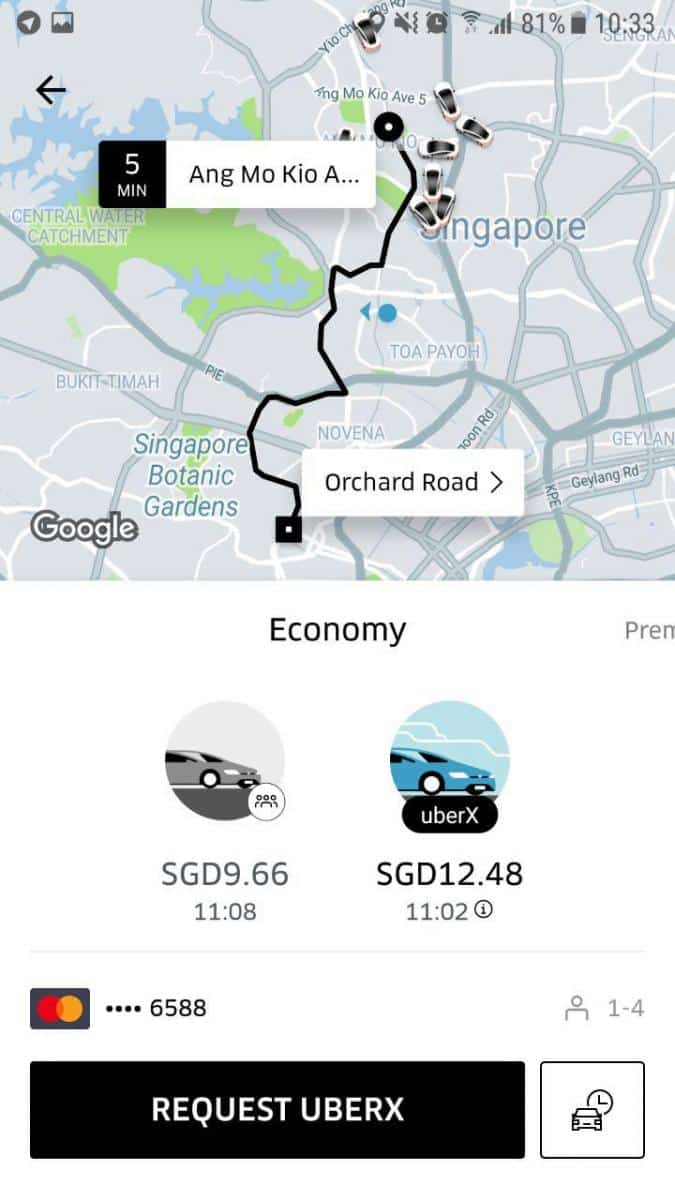Image resolution: width=675 pixels, height=1200 pixels.
Task: Tap the Request UberX button
Action: pyautogui.click(x=277, y=1109)
